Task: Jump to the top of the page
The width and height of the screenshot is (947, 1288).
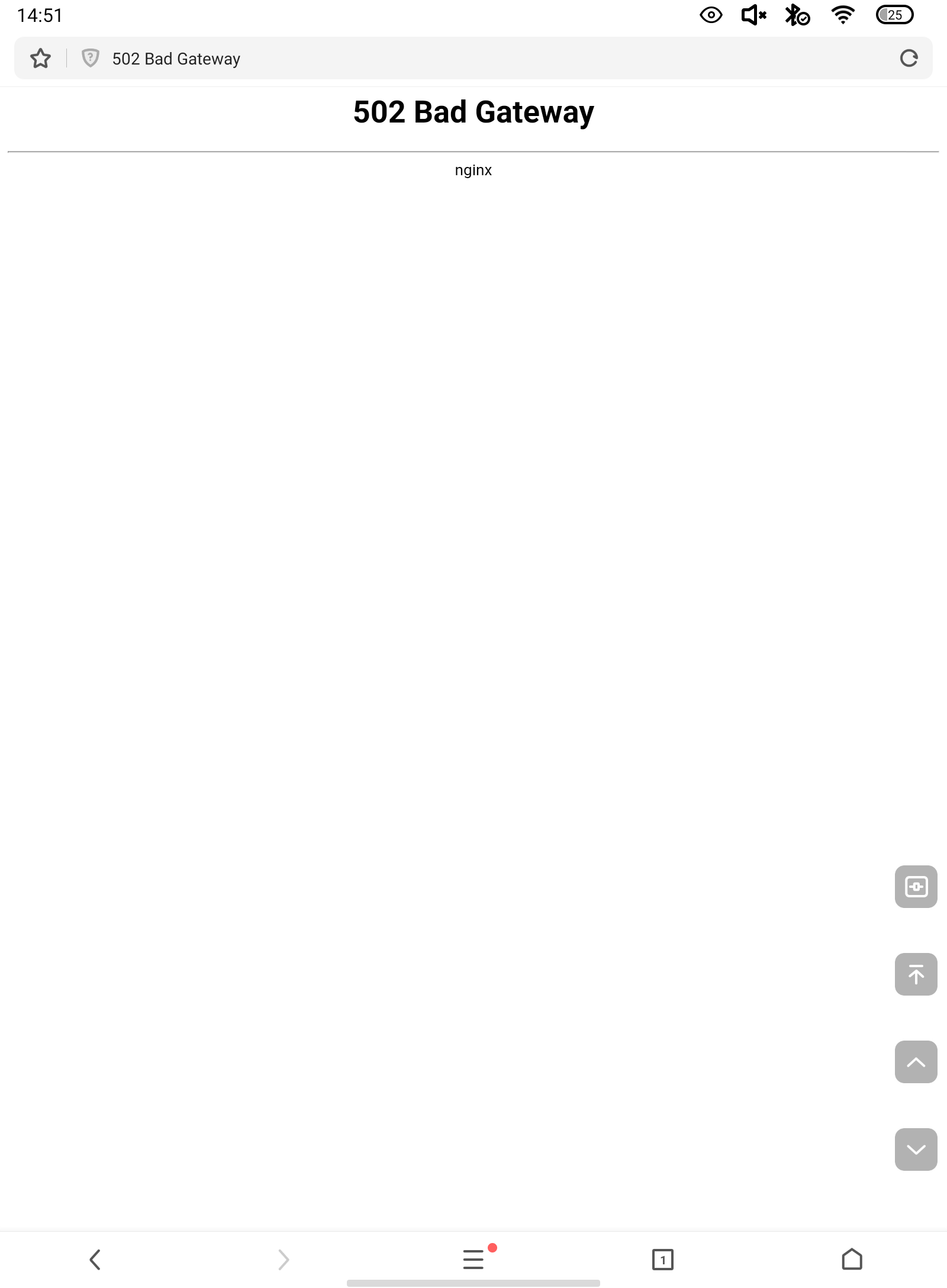Action: 916,974
